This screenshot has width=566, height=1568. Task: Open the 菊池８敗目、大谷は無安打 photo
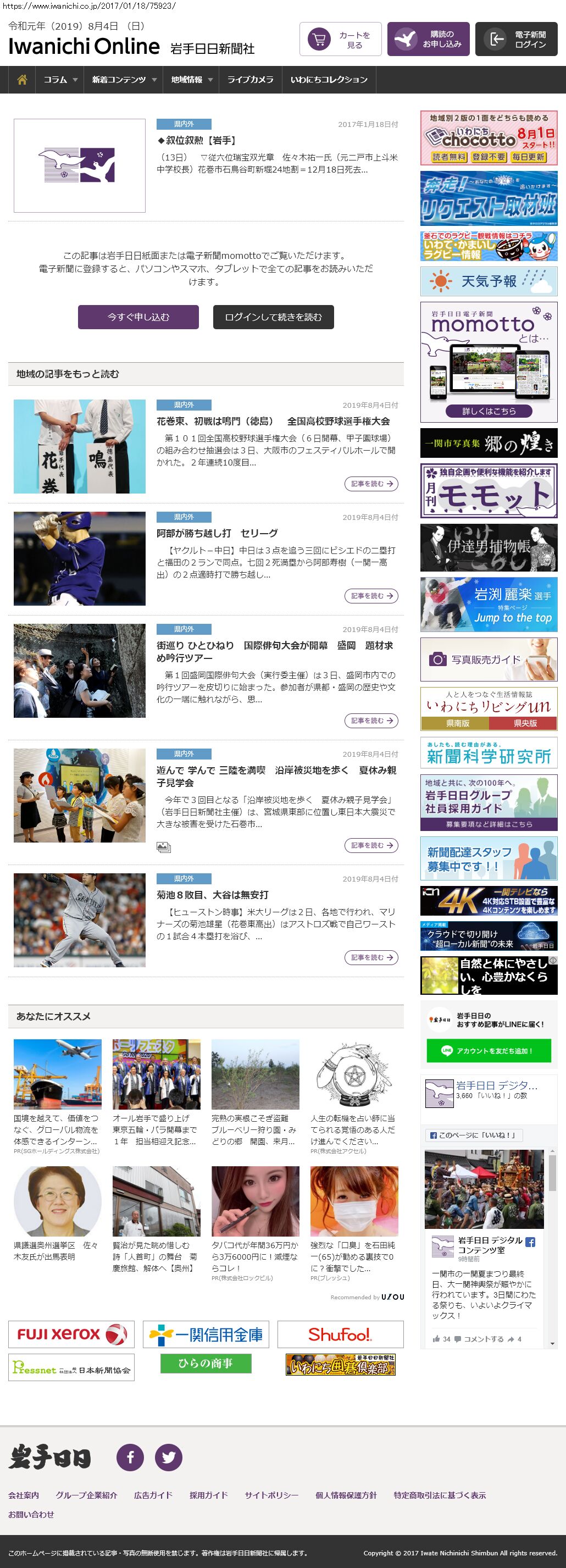click(80, 919)
